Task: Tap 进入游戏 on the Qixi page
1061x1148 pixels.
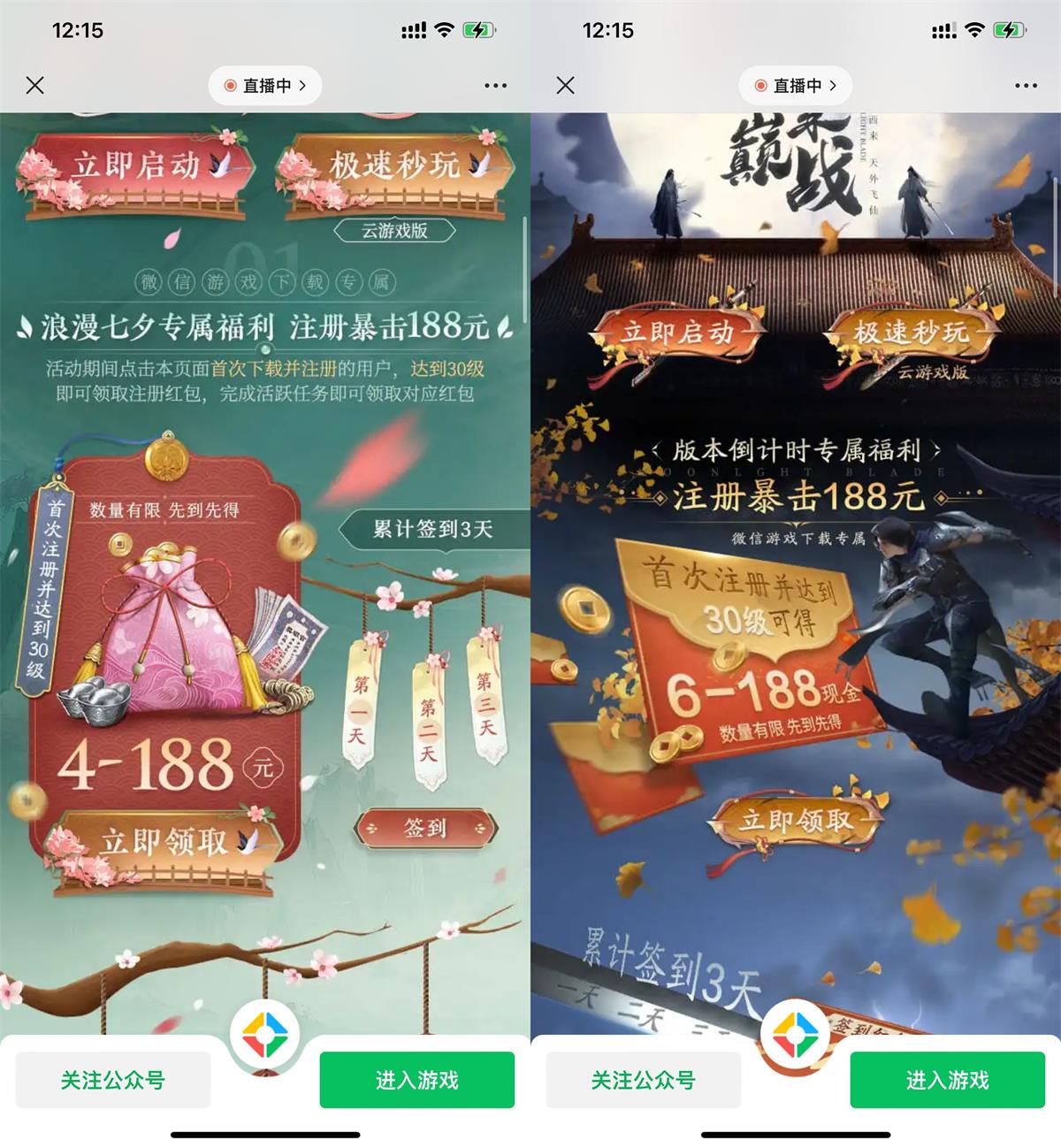Action: [x=416, y=1080]
